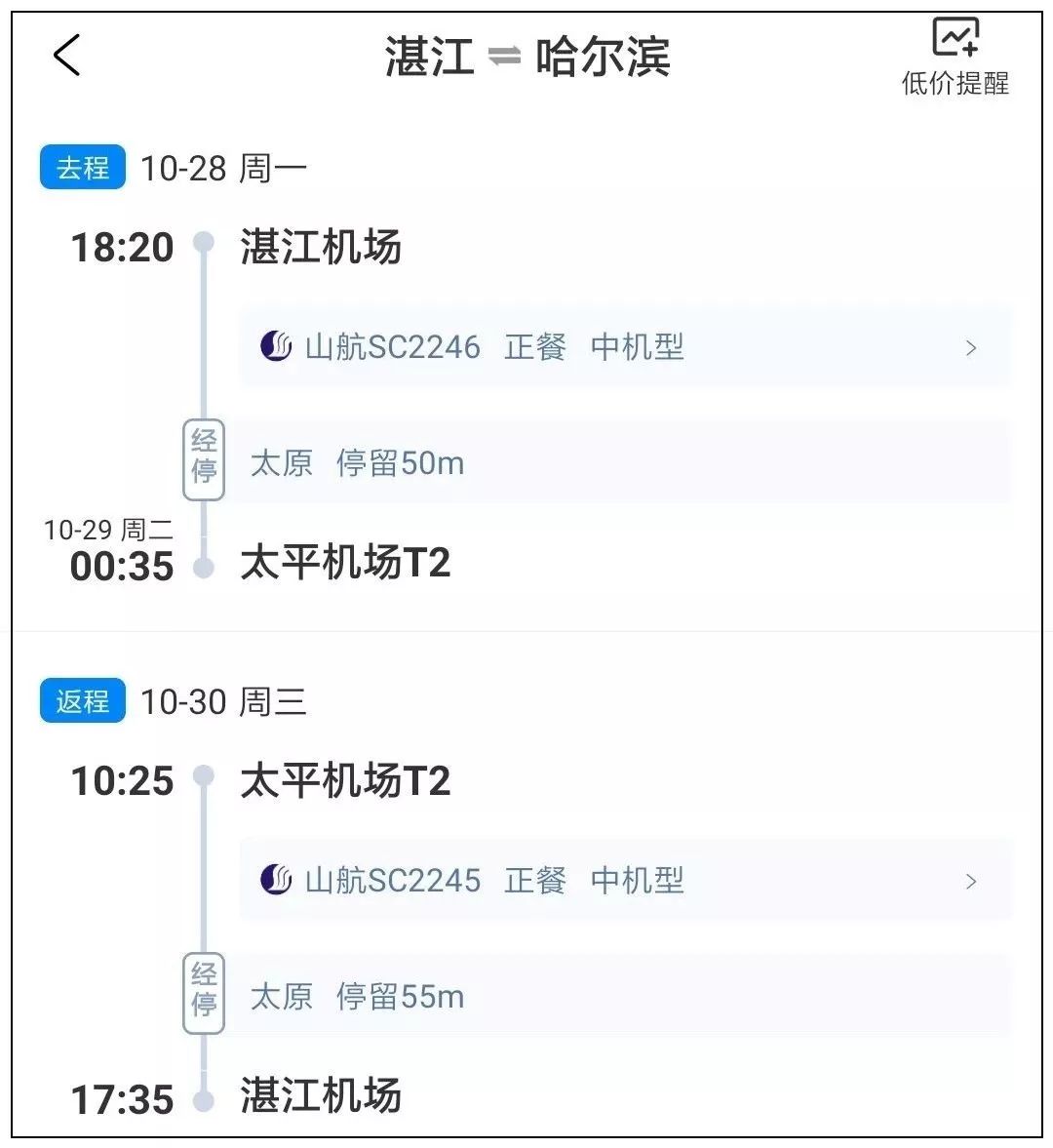Viewport: 1053px width, 1148px height.
Task: Tap the 正餐 meal label on SC2246
Action: click(x=535, y=347)
